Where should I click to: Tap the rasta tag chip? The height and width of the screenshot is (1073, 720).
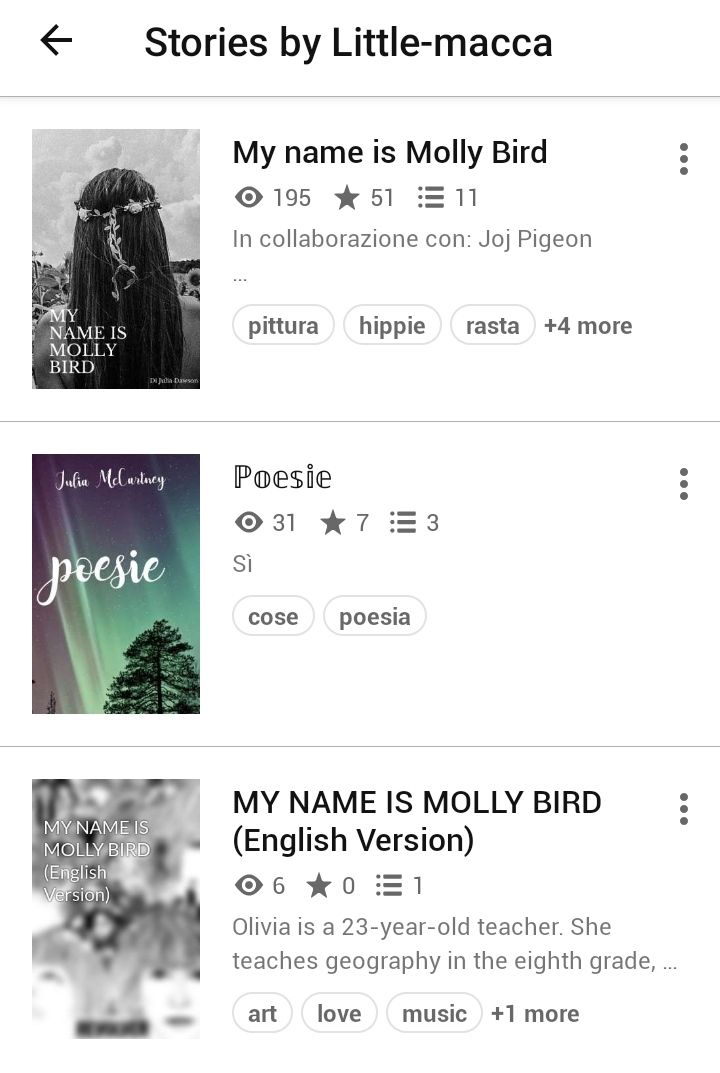492,326
